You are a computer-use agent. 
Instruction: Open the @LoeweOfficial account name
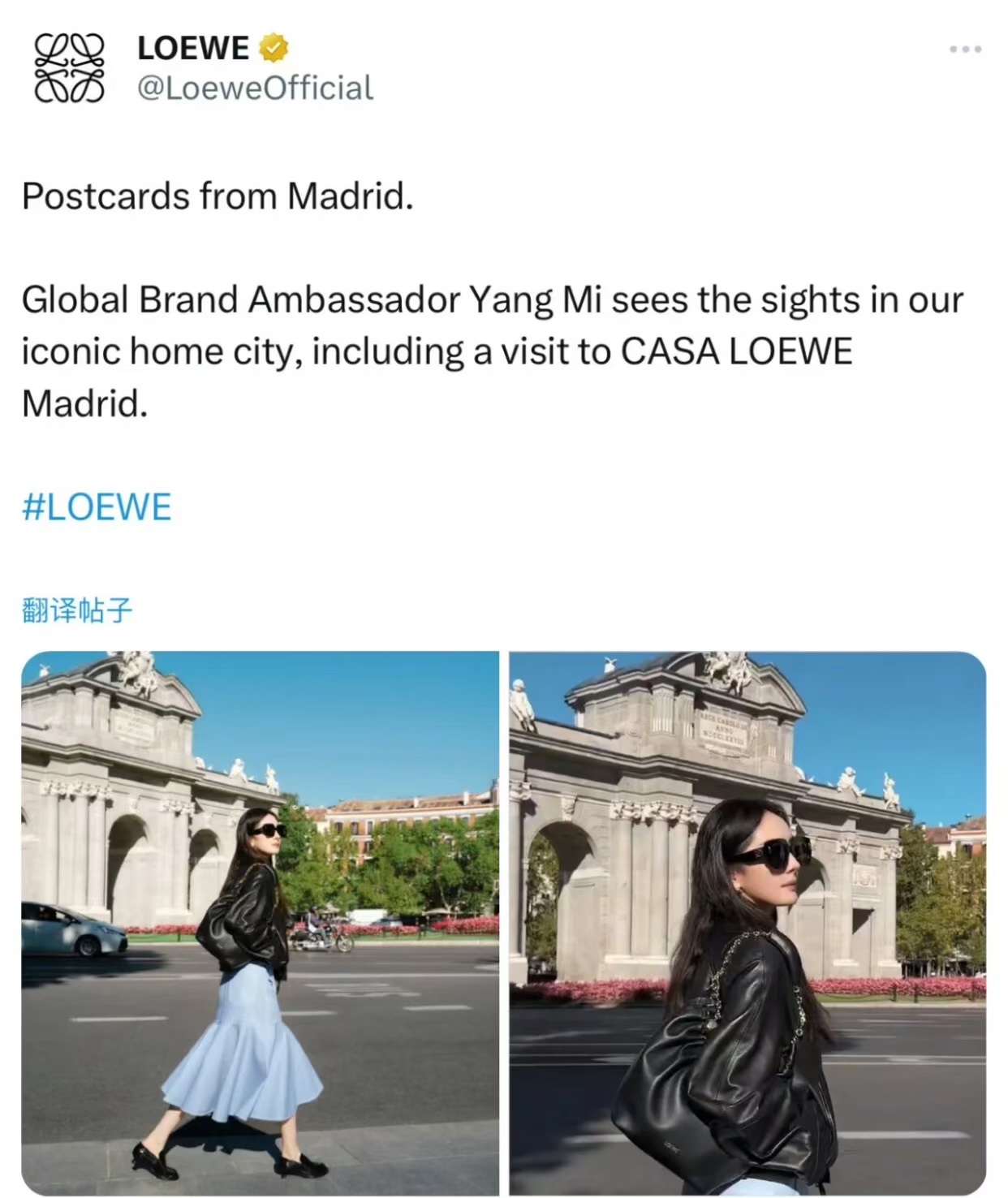click(x=255, y=88)
